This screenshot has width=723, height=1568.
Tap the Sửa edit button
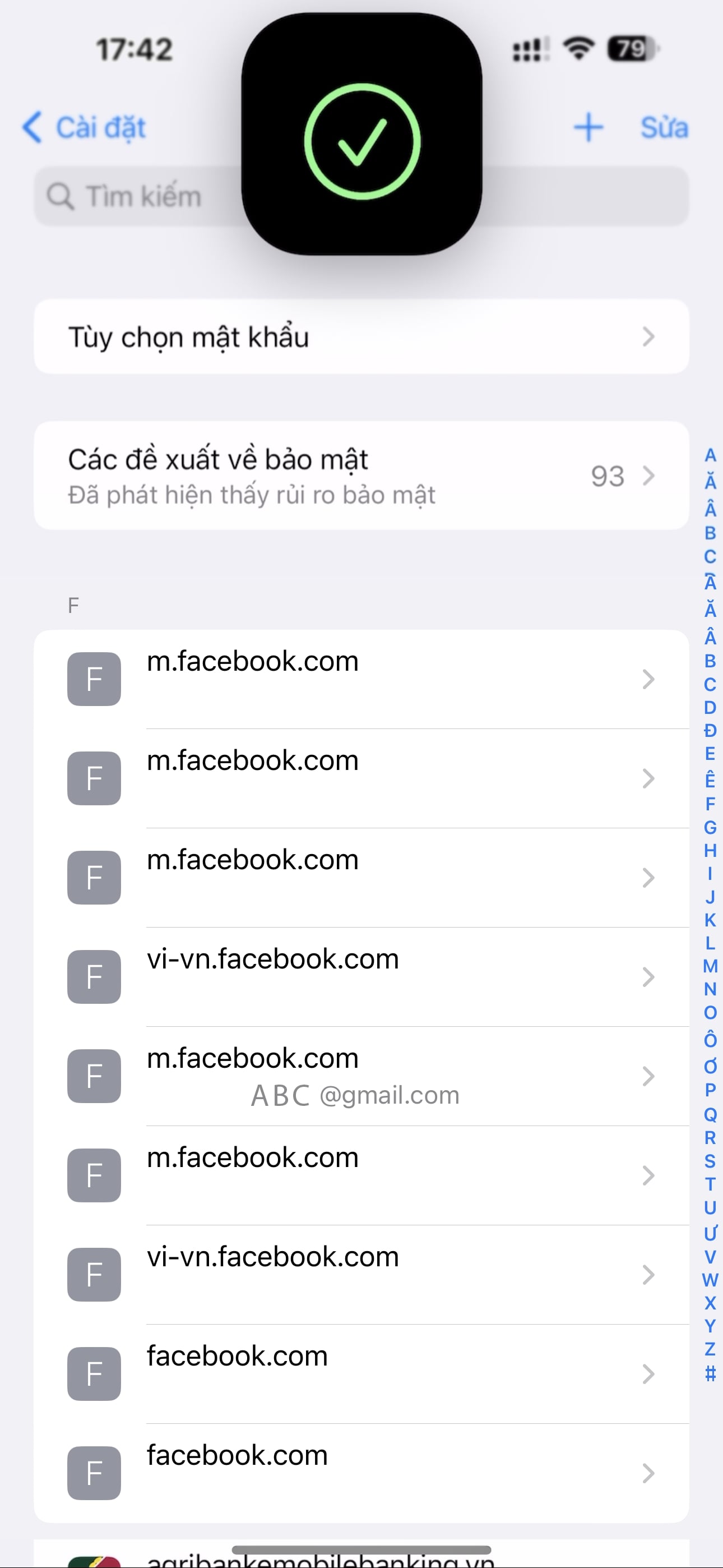pyautogui.click(x=664, y=128)
